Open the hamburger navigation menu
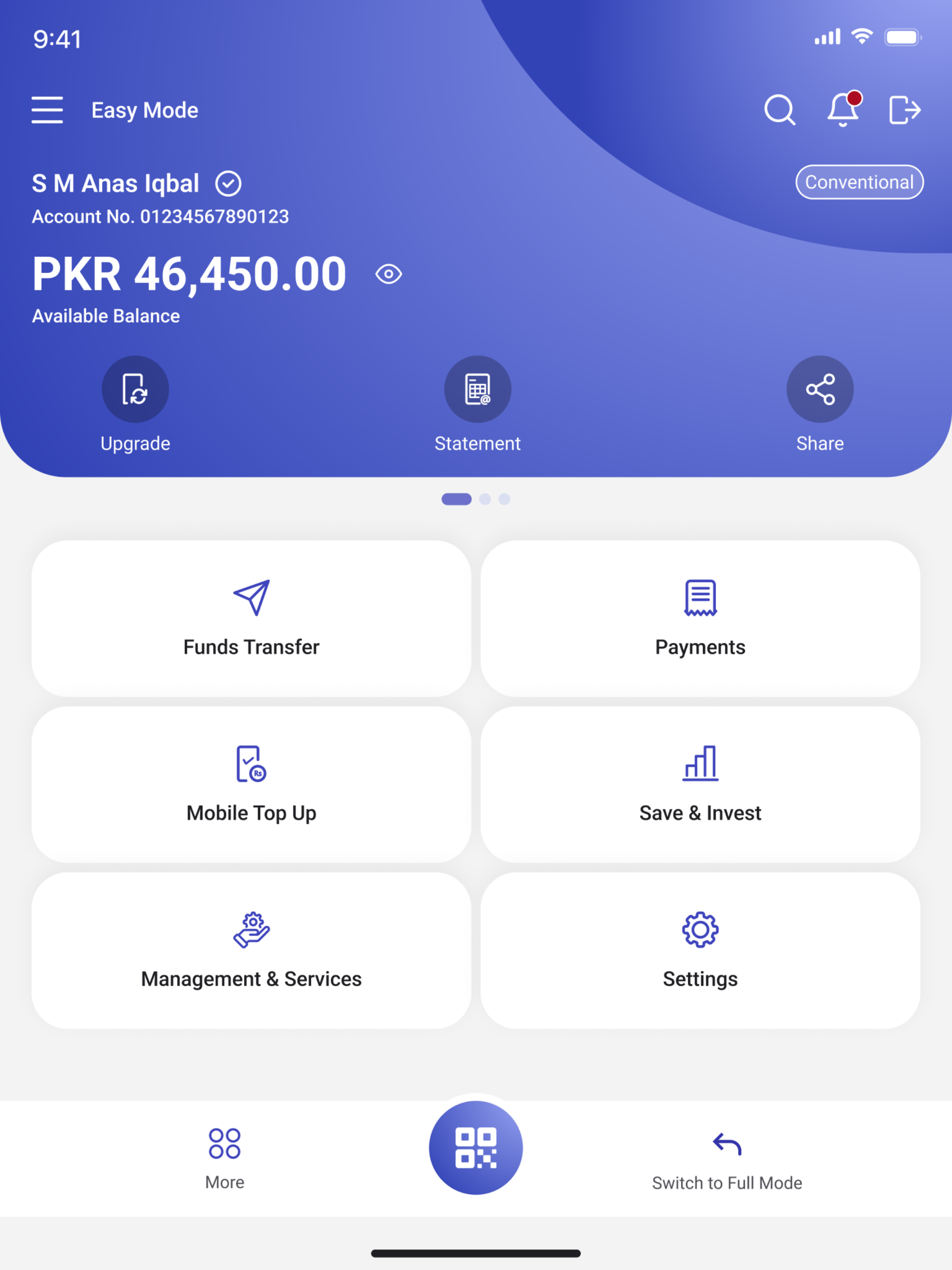This screenshot has width=952, height=1270. pos(47,110)
